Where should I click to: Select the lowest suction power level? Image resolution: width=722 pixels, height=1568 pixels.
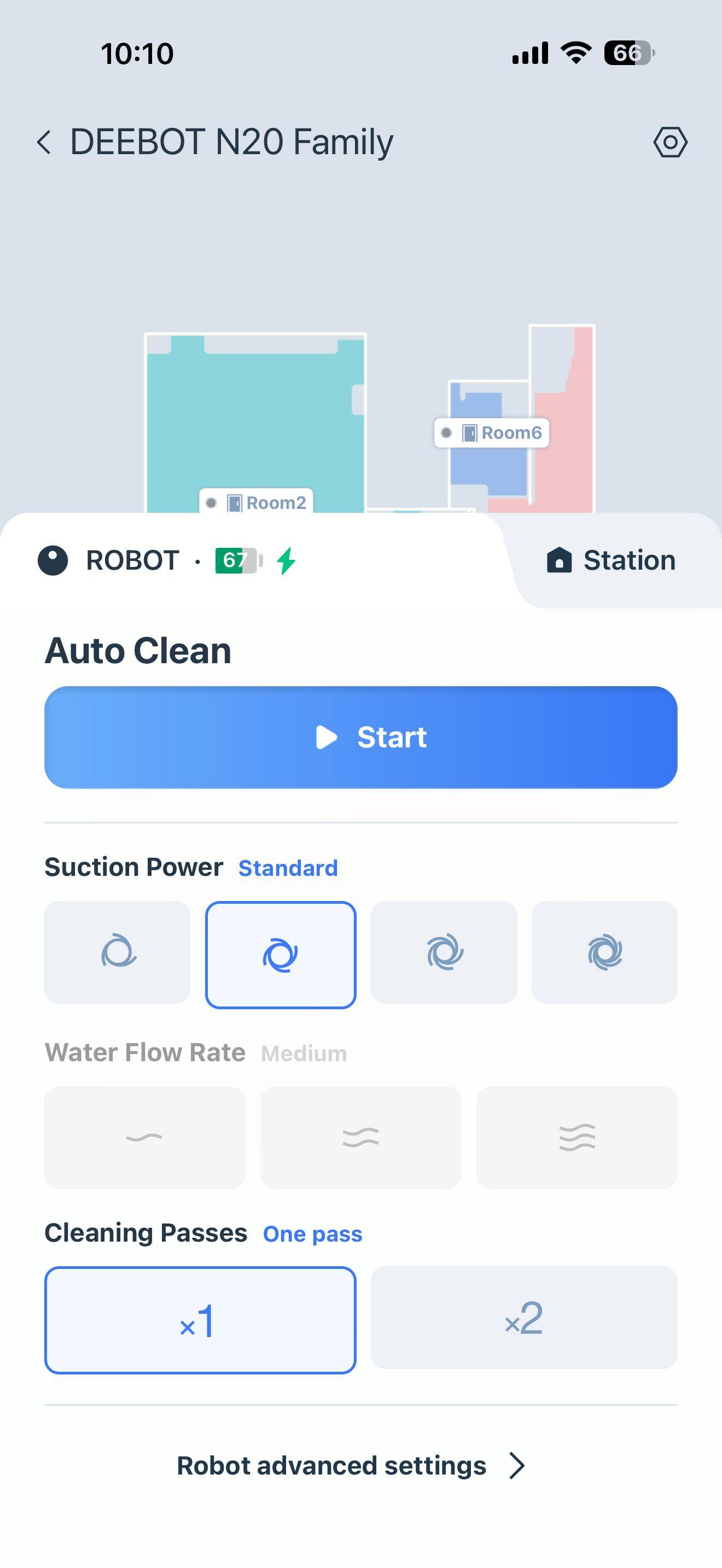pos(118,952)
